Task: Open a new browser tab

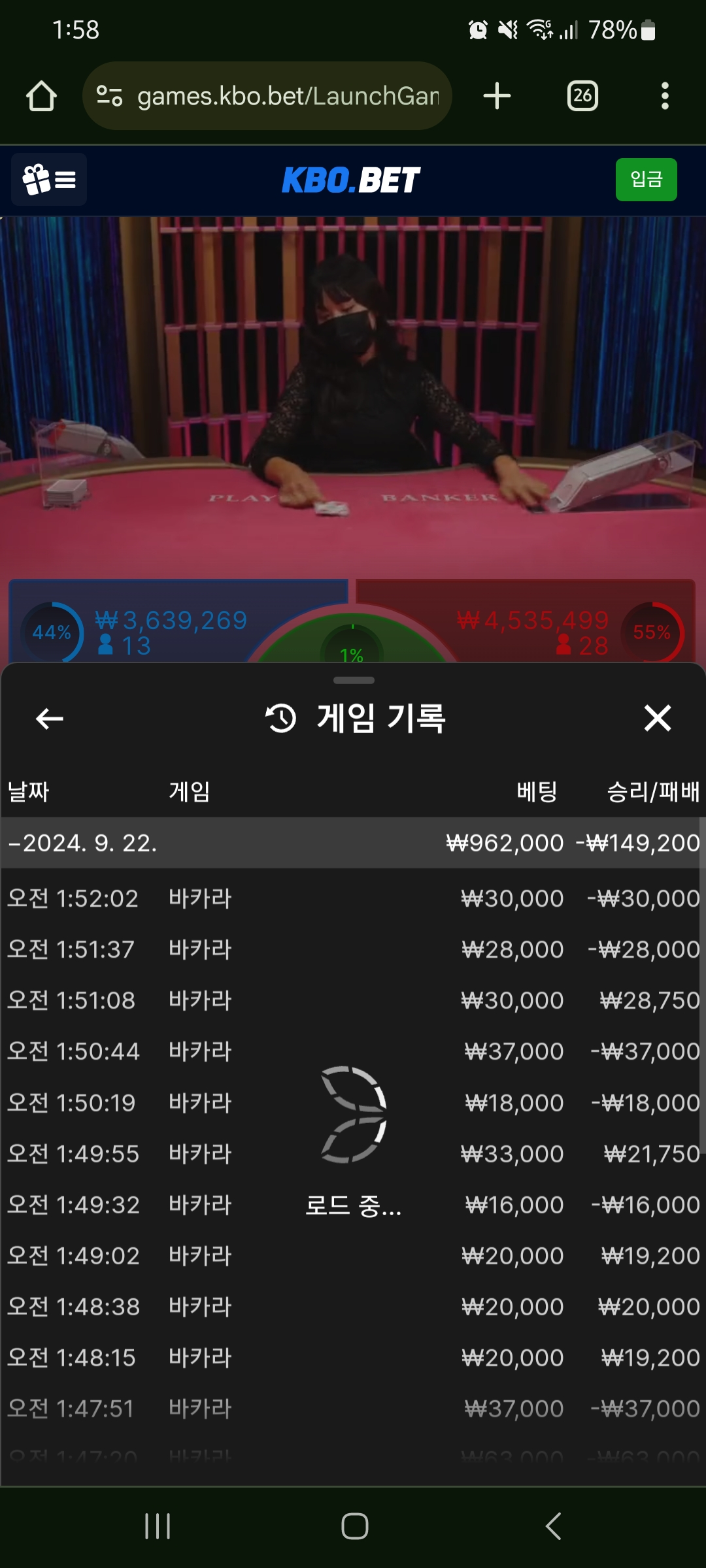Action: (x=497, y=96)
